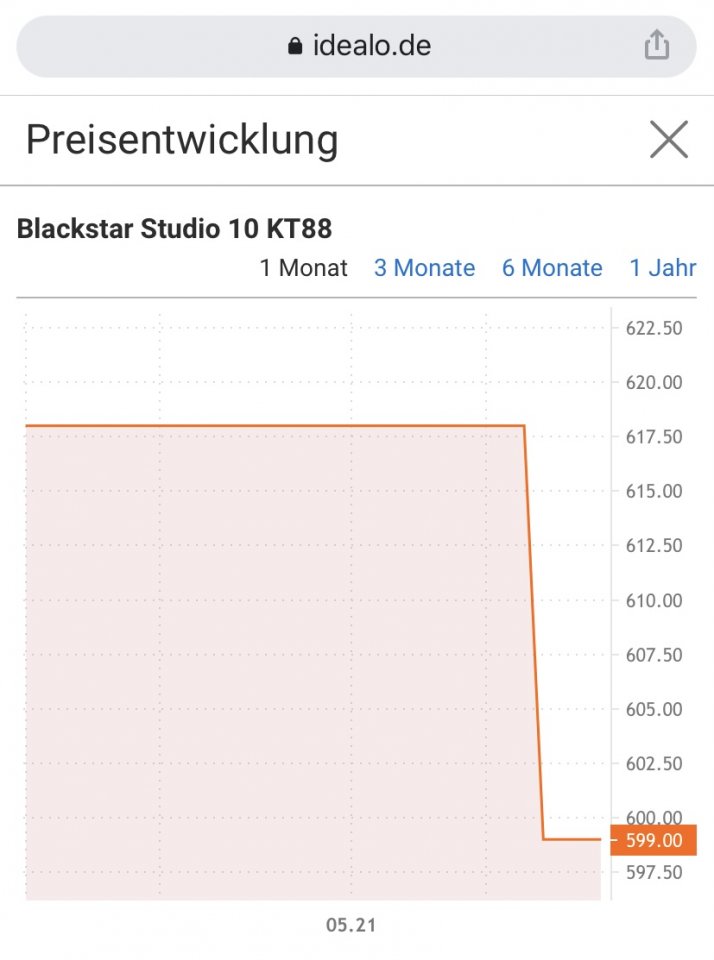View the 1 Jahr price history
714x960 pixels.
point(662,268)
